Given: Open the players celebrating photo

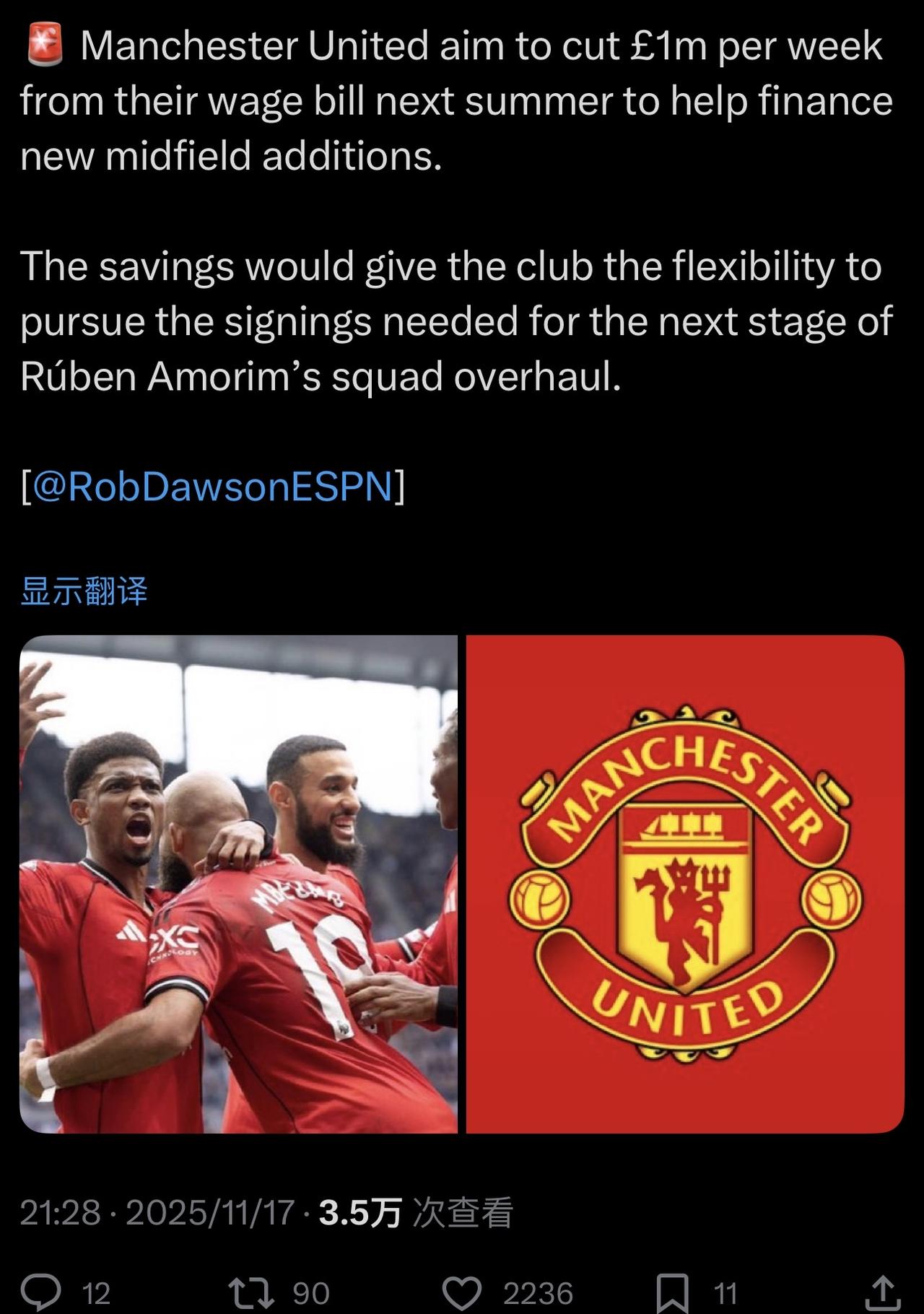Looking at the screenshot, I should 238,884.
